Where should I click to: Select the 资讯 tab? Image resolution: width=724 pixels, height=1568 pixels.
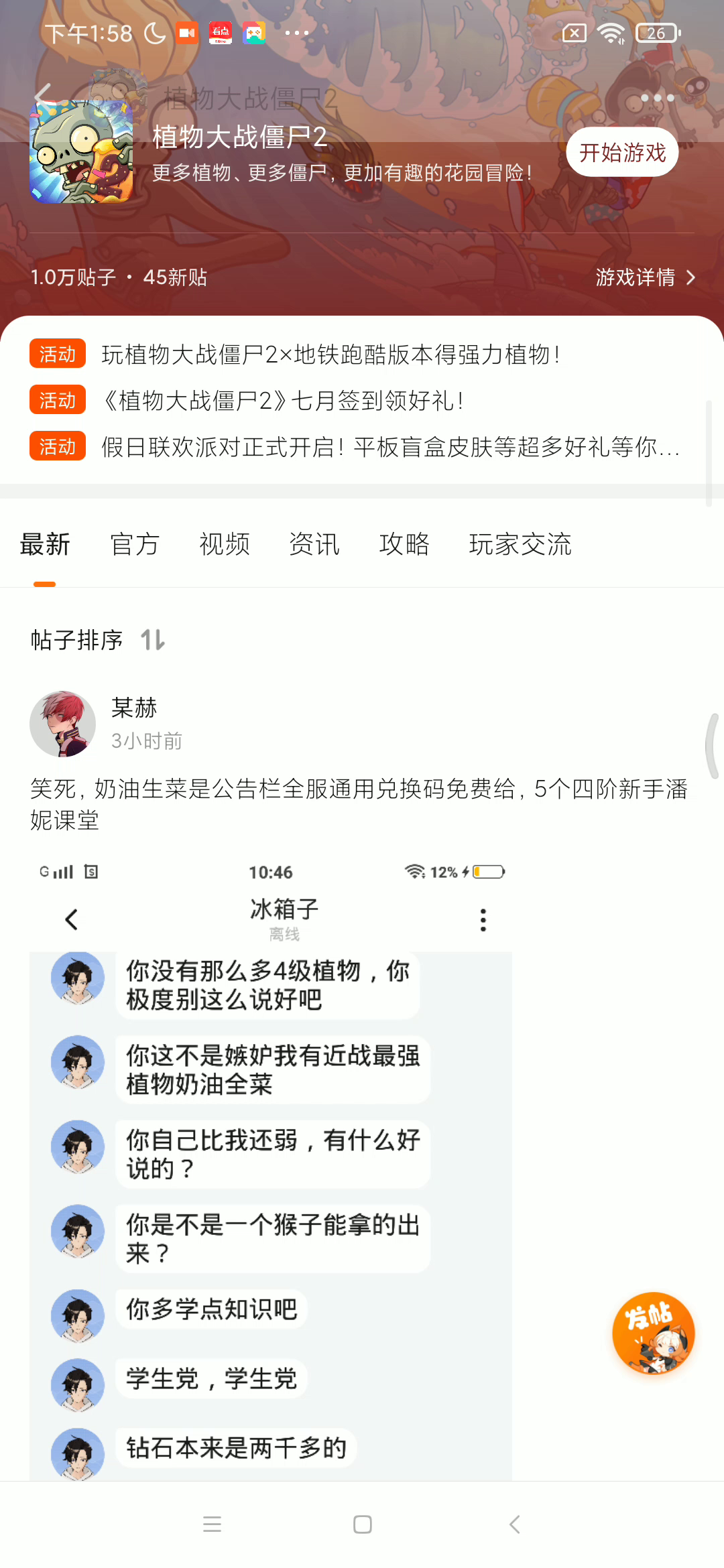click(x=314, y=544)
